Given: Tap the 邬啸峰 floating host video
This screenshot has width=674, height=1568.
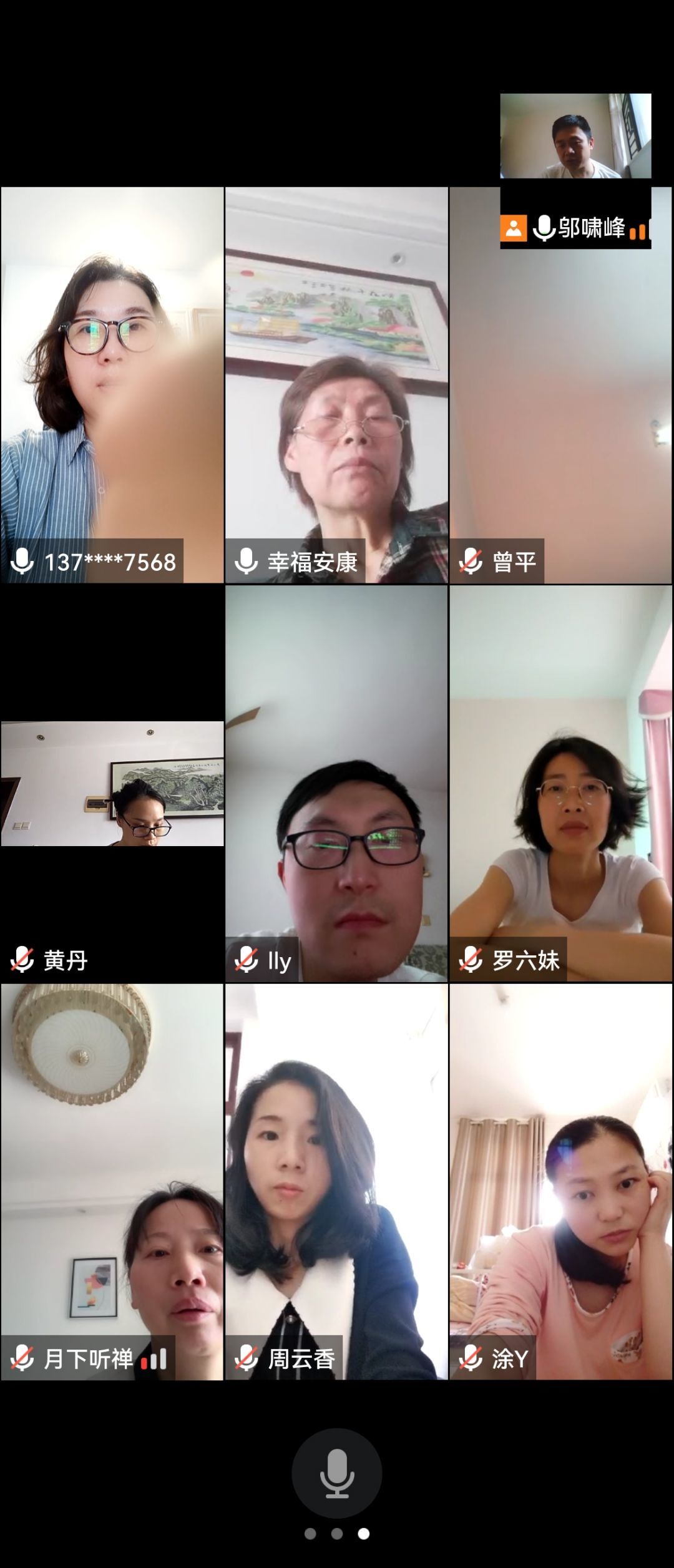Looking at the screenshot, I should pos(575,137).
